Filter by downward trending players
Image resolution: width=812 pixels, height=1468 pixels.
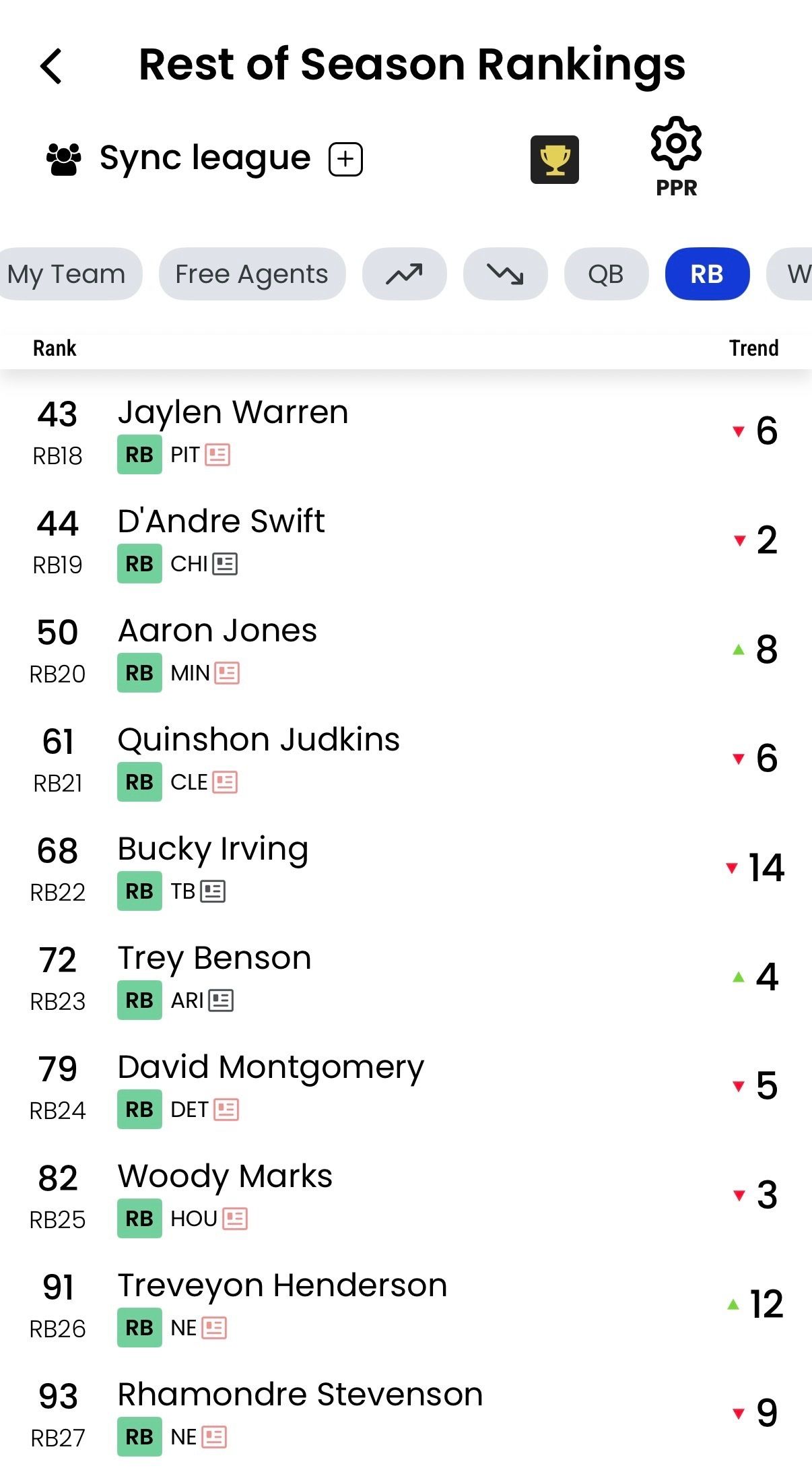505,274
